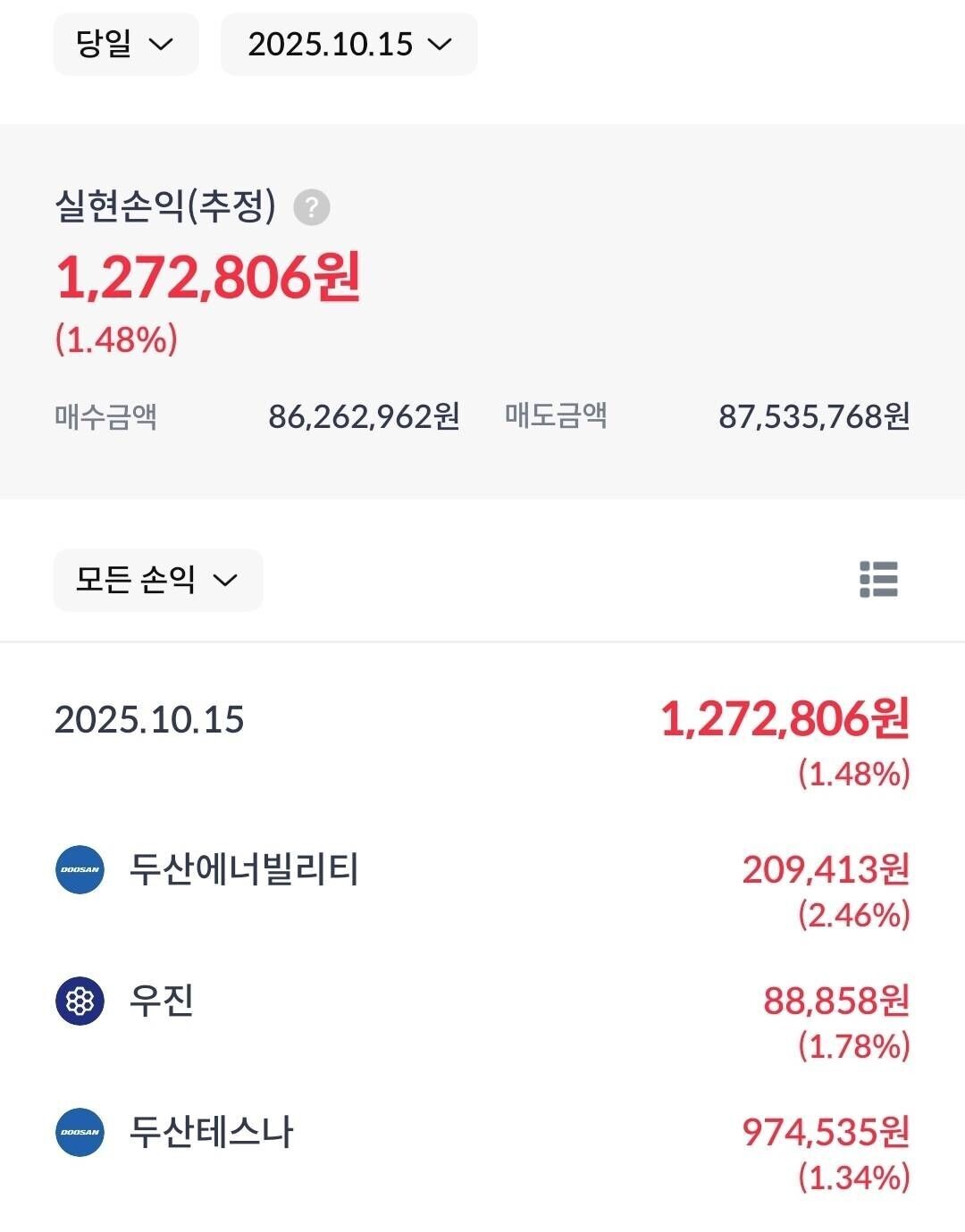Image resolution: width=965 pixels, height=1232 pixels.
Task: Select the 매도금액 87,535,768원 value
Action: point(814,416)
